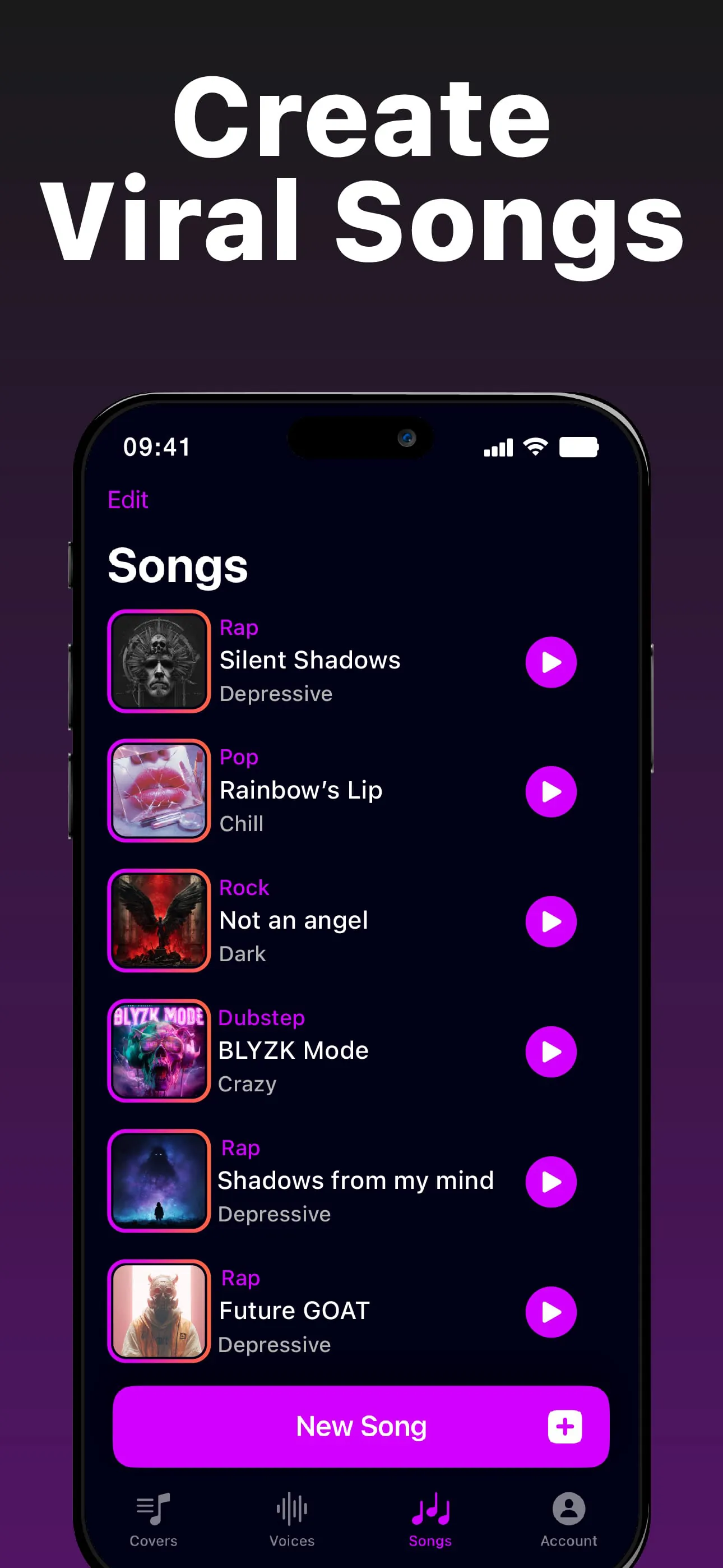723x1568 pixels.
Task: Open the Future GOAT cover thumbnail
Action: (x=157, y=1312)
